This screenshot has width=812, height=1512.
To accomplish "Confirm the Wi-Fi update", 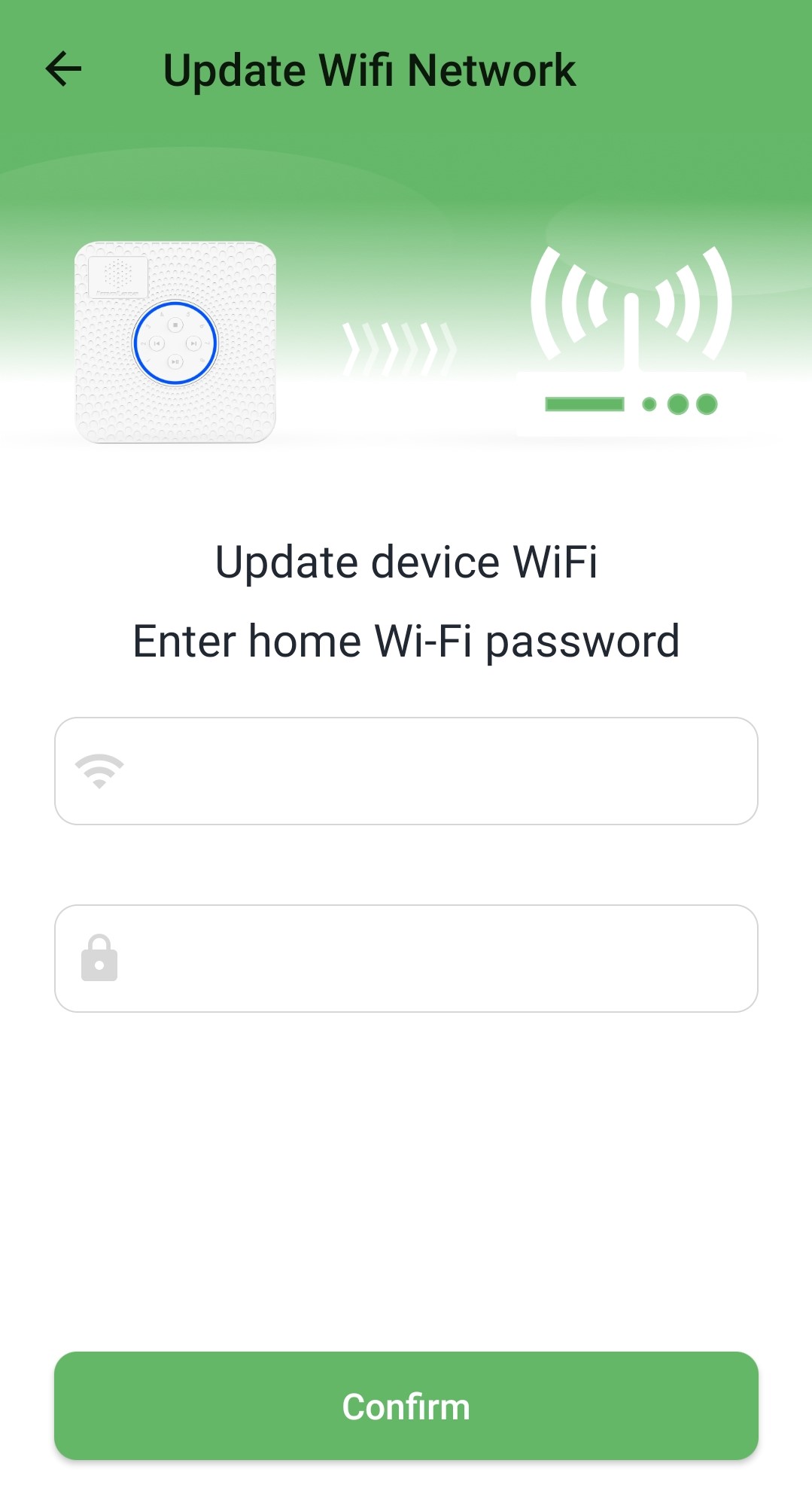I will click(x=406, y=1405).
